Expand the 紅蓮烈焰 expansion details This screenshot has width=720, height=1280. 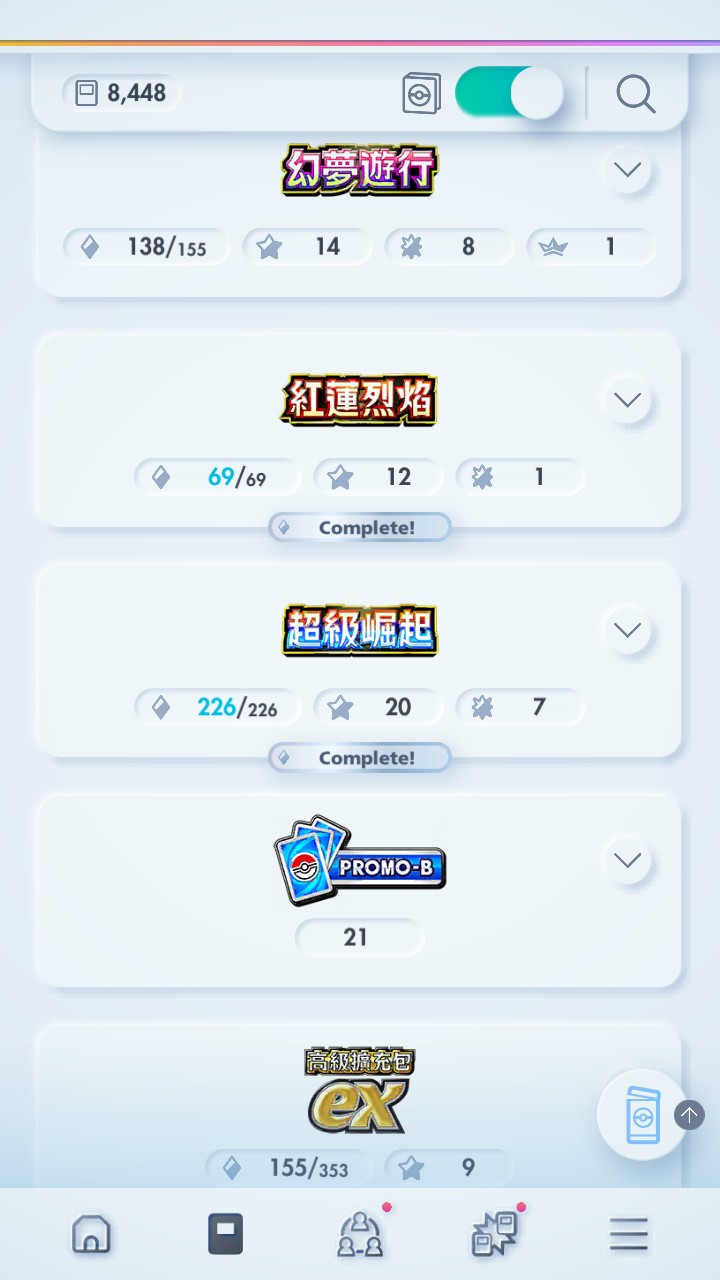pos(627,399)
